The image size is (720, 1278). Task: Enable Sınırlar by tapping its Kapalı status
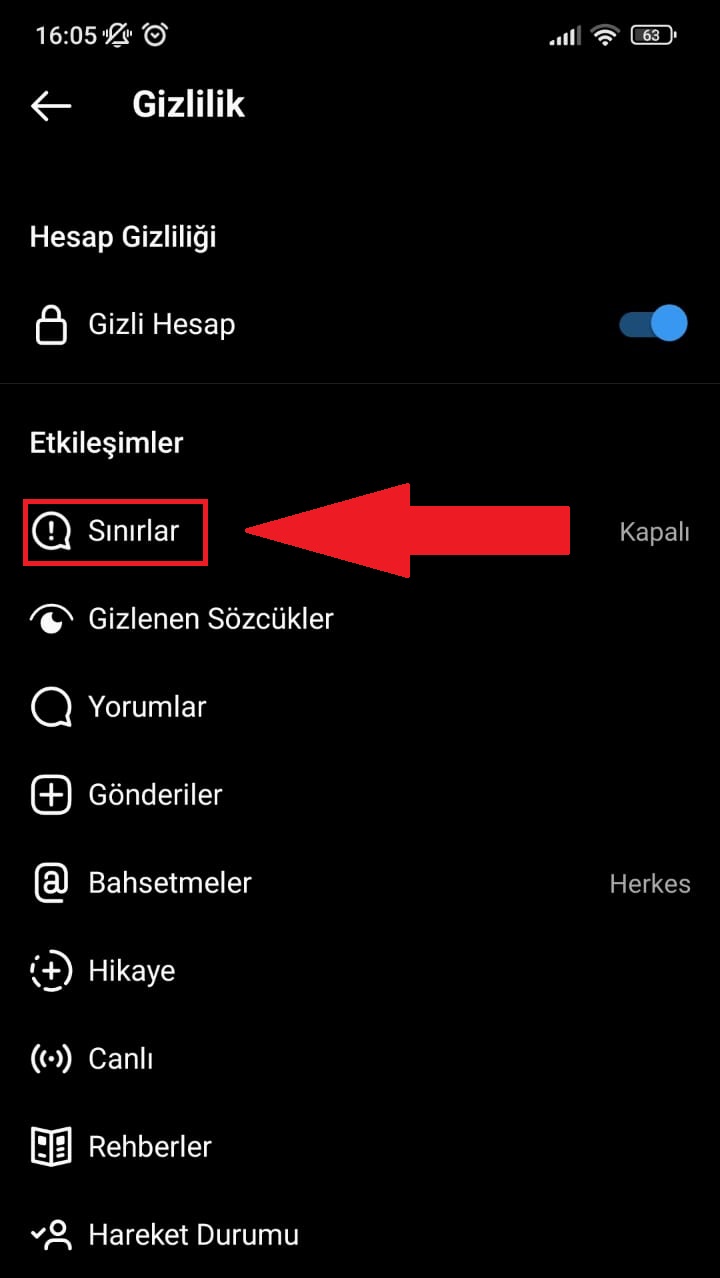tap(653, 532)
